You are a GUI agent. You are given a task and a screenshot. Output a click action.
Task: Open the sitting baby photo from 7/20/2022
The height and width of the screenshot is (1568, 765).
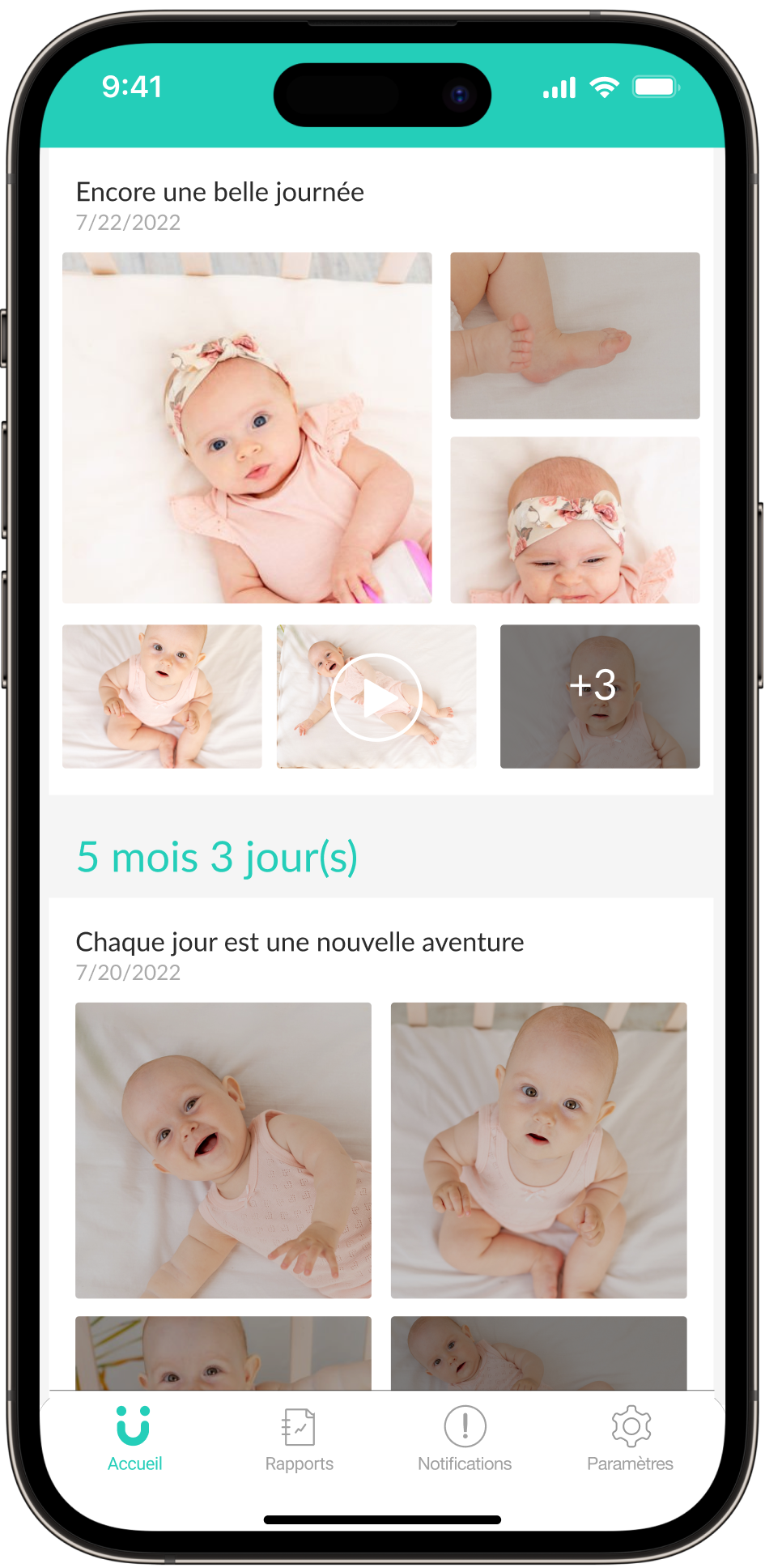coord(538,1150)
